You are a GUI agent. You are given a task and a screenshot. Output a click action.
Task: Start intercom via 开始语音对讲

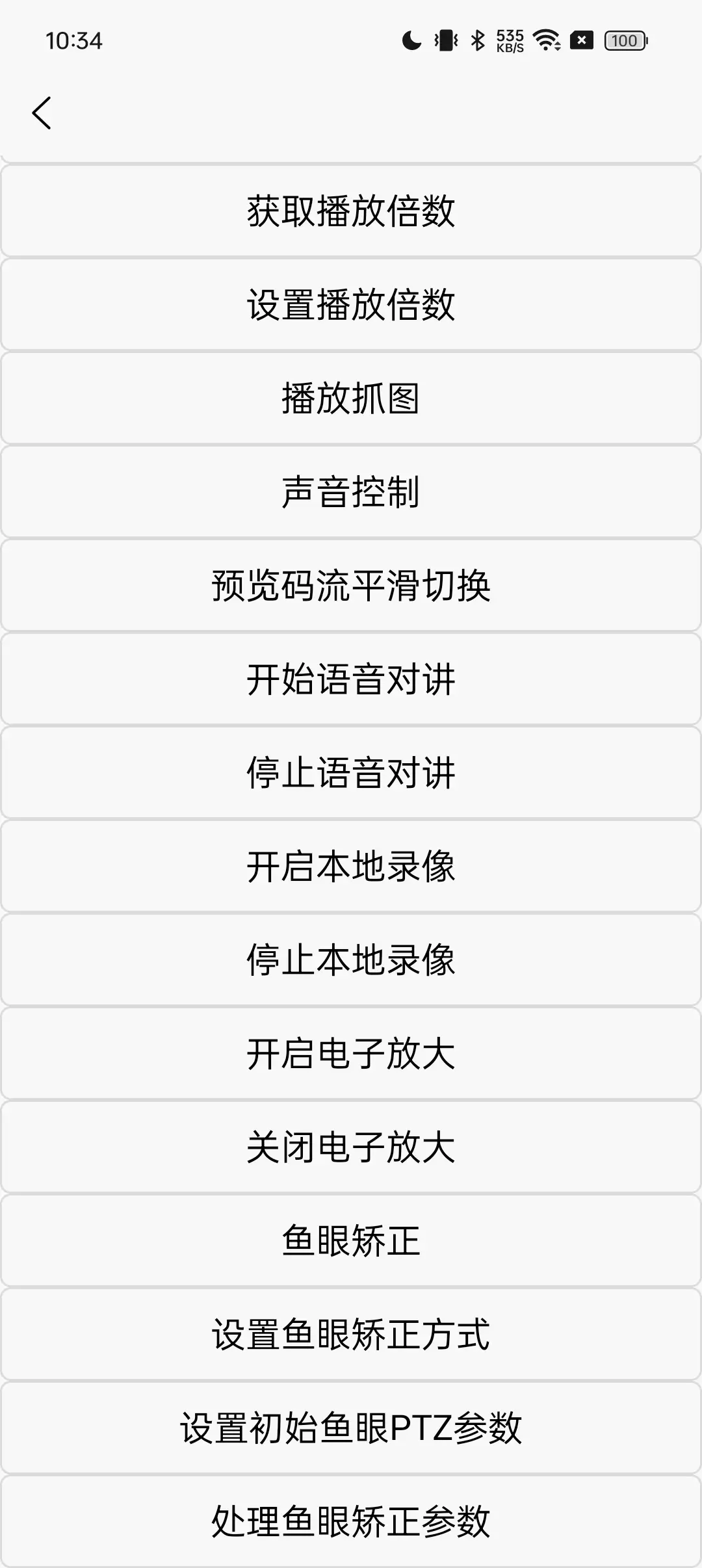pos(351,679)
